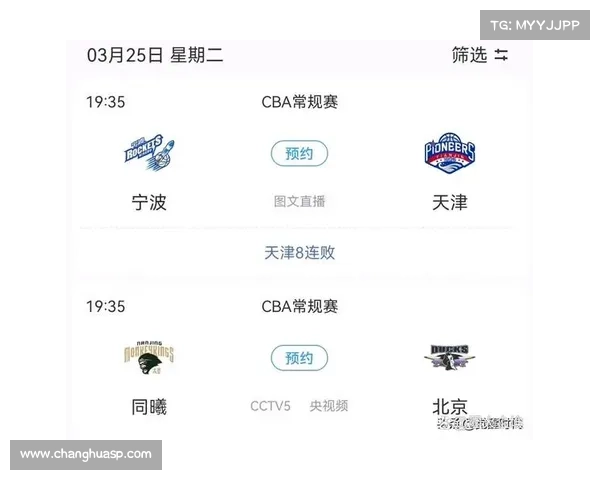Tap 预约 for the 宁波 vs 天津 game
Screen dimensions: 600x480
tap(299, 155)
